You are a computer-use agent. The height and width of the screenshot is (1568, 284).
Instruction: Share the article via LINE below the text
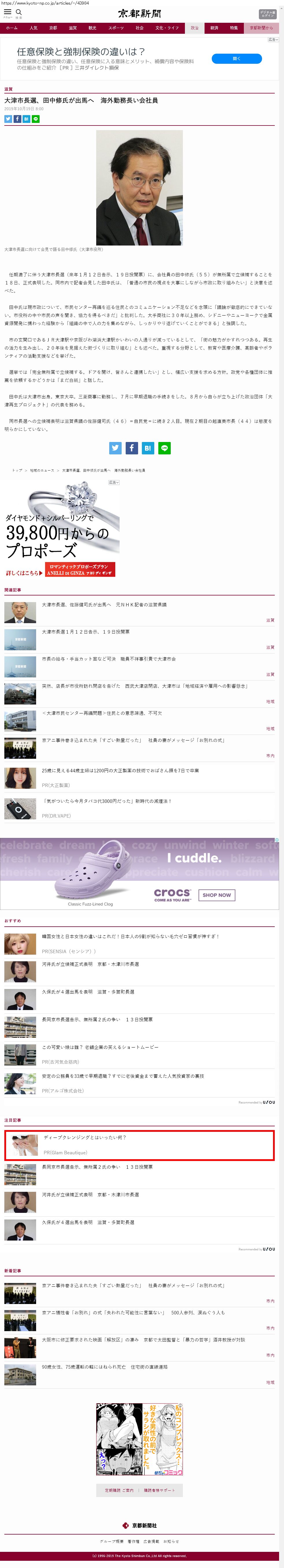(x=164, y=448)
